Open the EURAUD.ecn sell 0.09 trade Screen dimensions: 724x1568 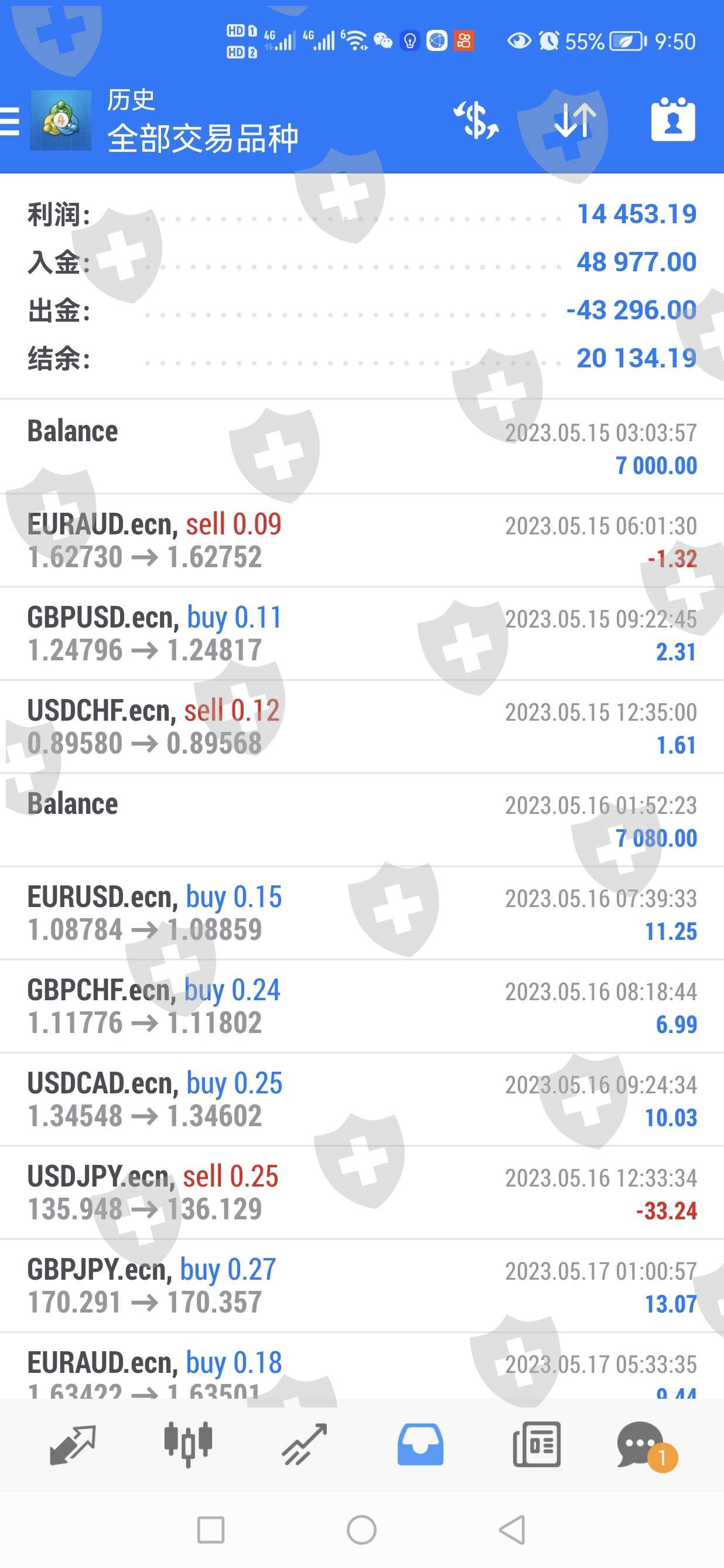[x=361, y=540]
